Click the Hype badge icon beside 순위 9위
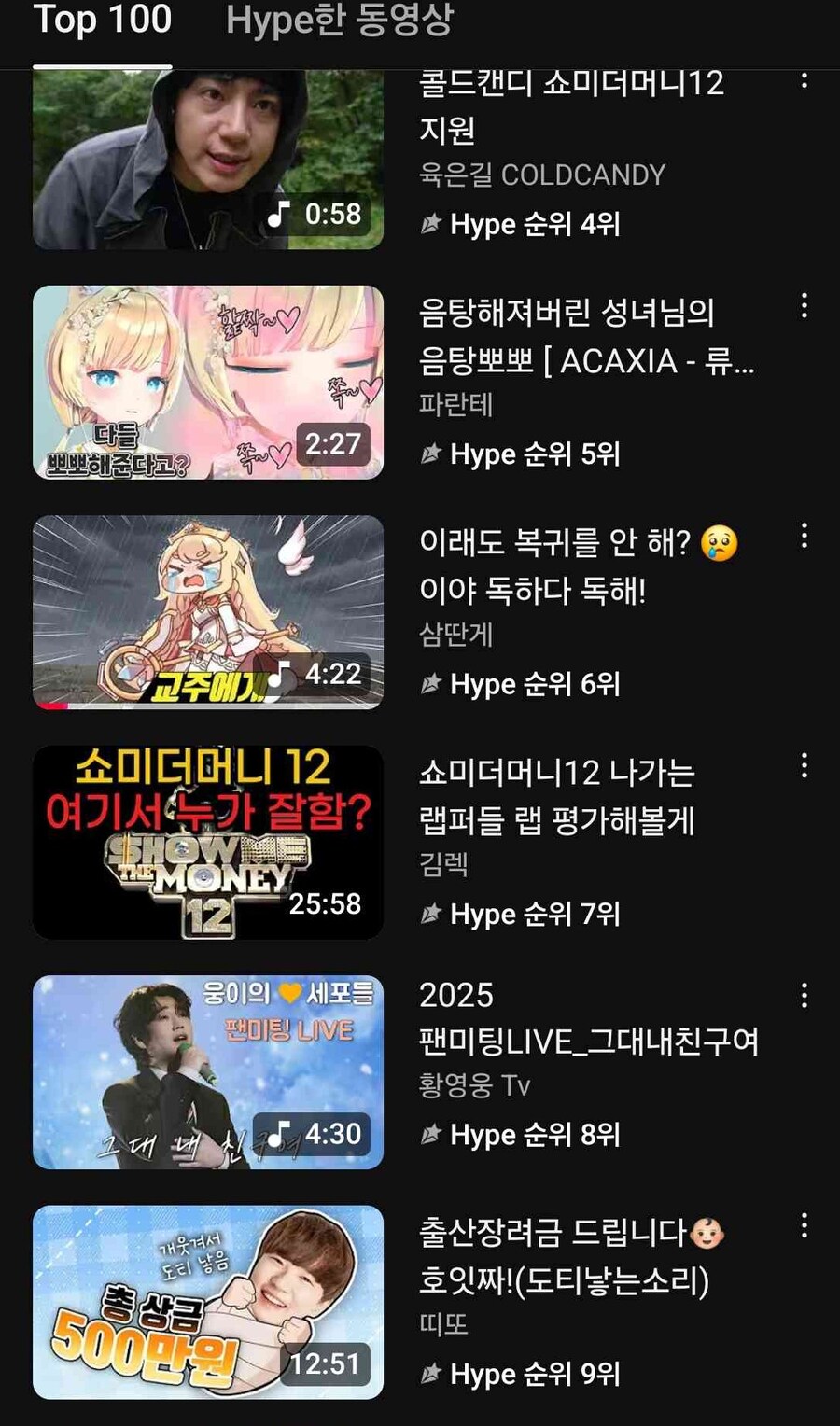 click(x=430, y=1374)
